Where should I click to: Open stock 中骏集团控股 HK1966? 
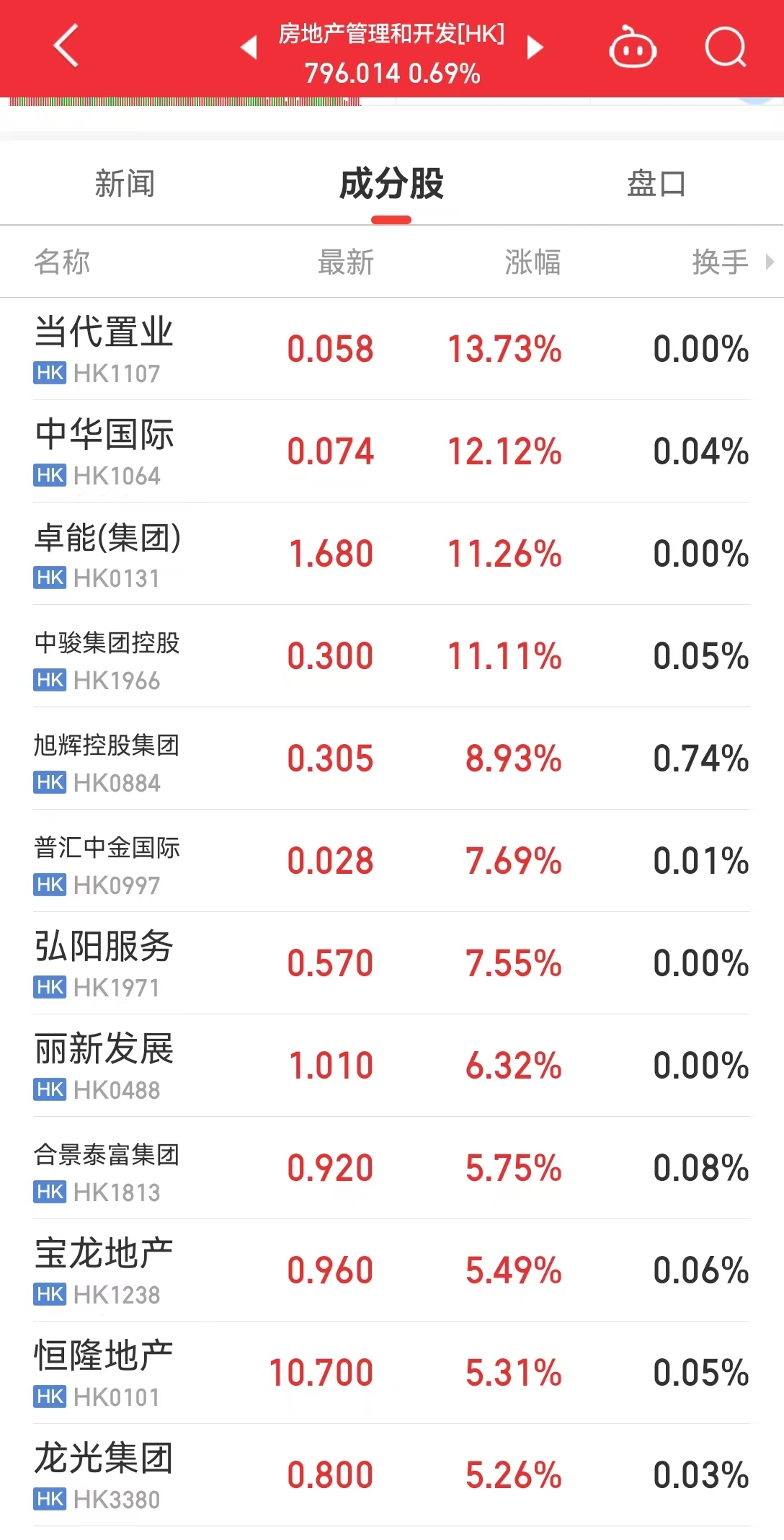[392, 656]
